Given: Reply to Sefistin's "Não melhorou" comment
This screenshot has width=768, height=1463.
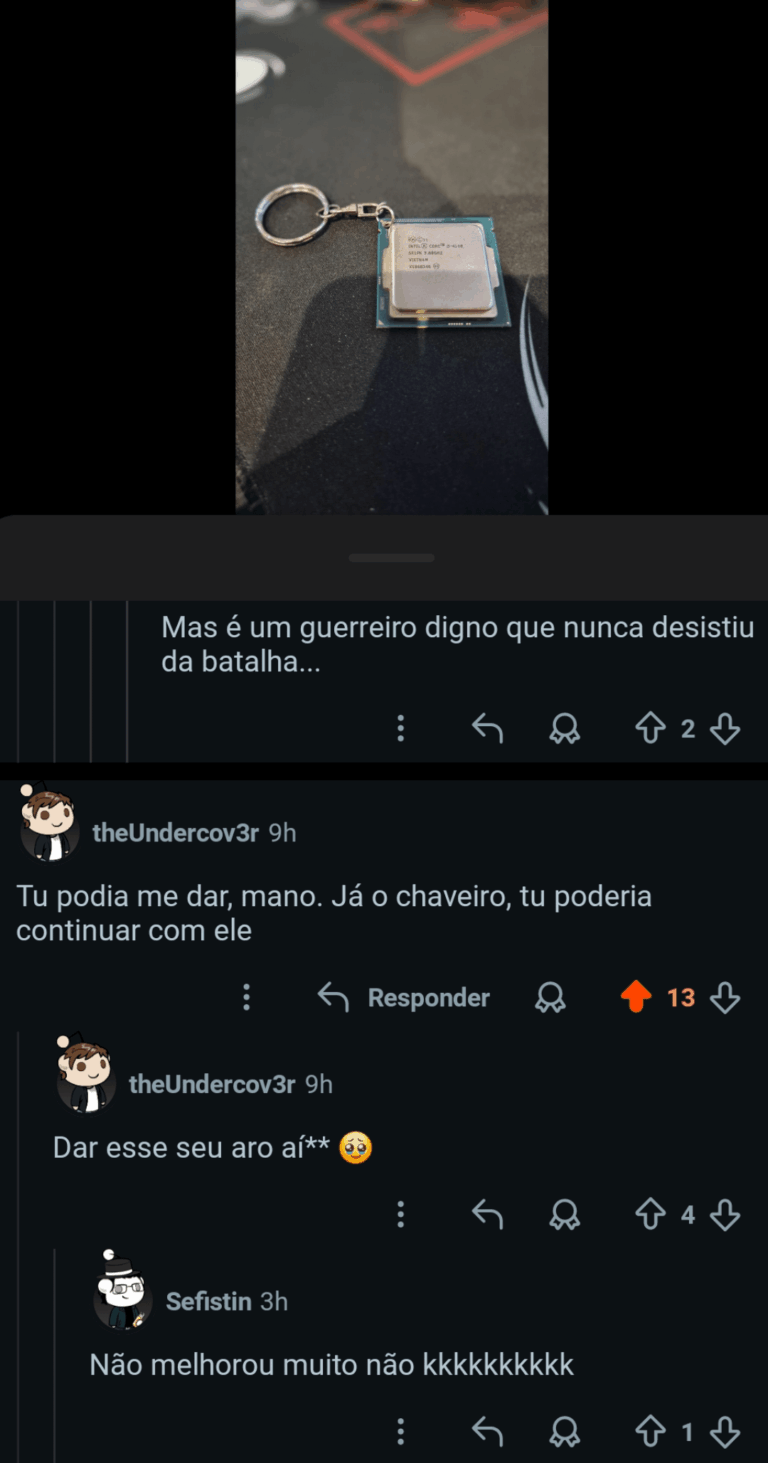Looking at the screenshot, I should [x=487, y=1432].
